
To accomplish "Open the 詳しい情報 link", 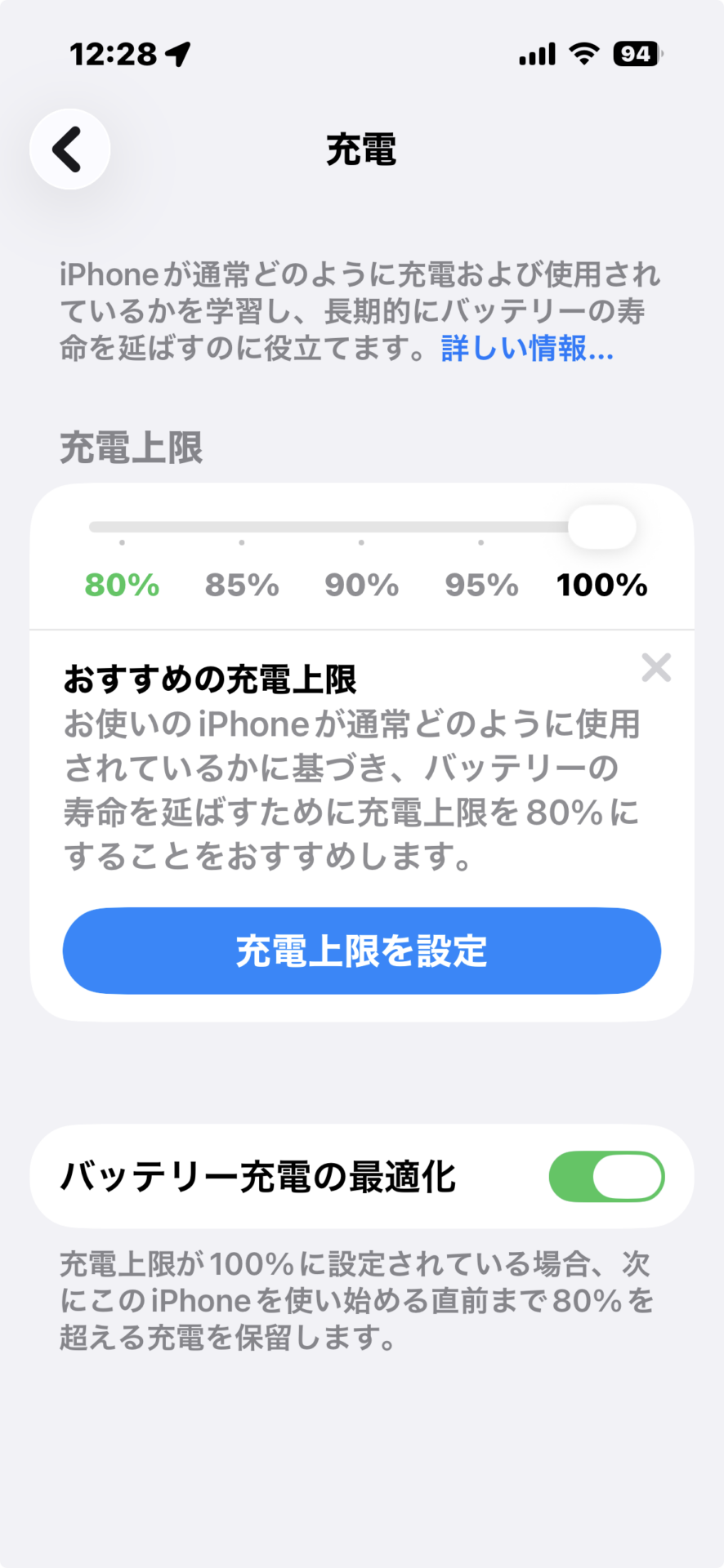I will (x=526, y=349).
